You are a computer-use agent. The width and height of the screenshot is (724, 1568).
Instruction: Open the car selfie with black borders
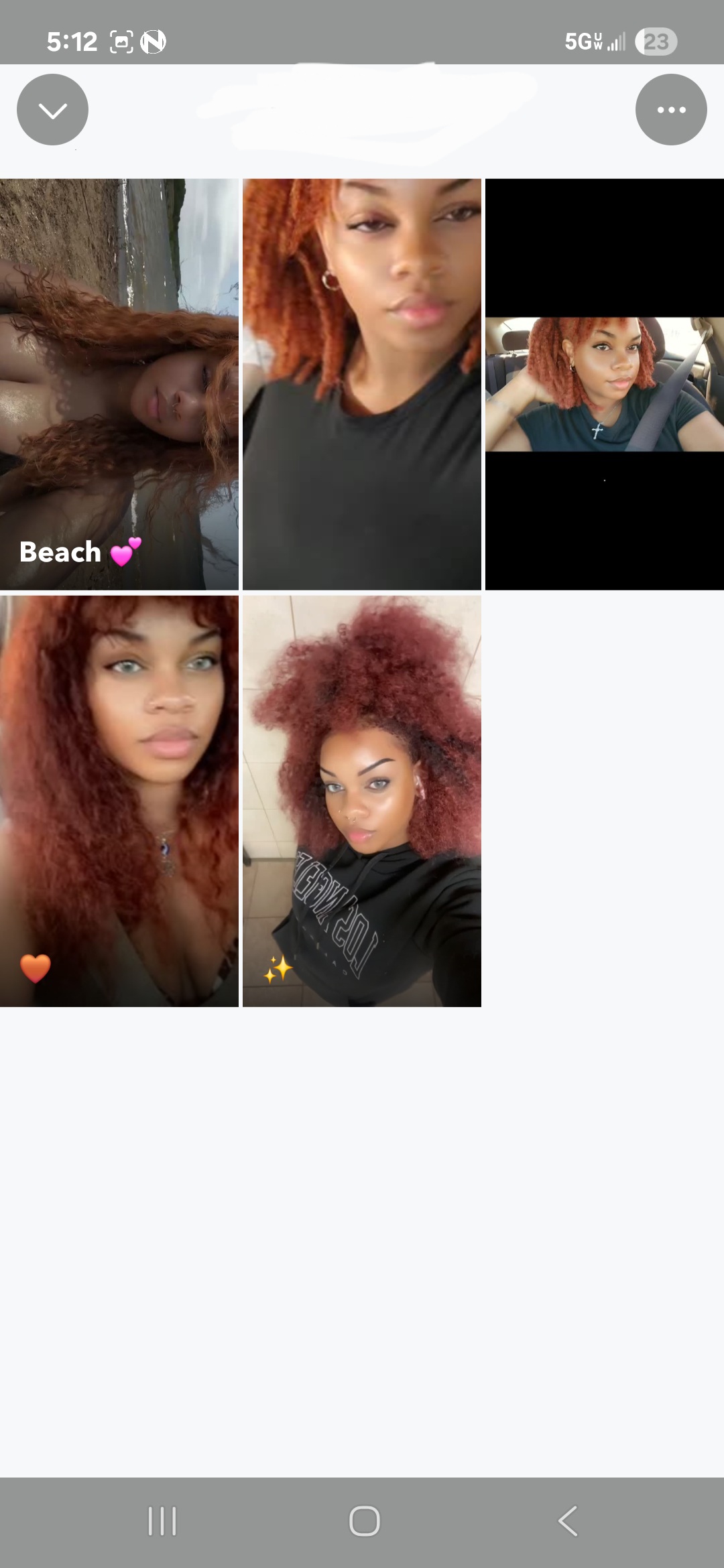pos(605,384)
